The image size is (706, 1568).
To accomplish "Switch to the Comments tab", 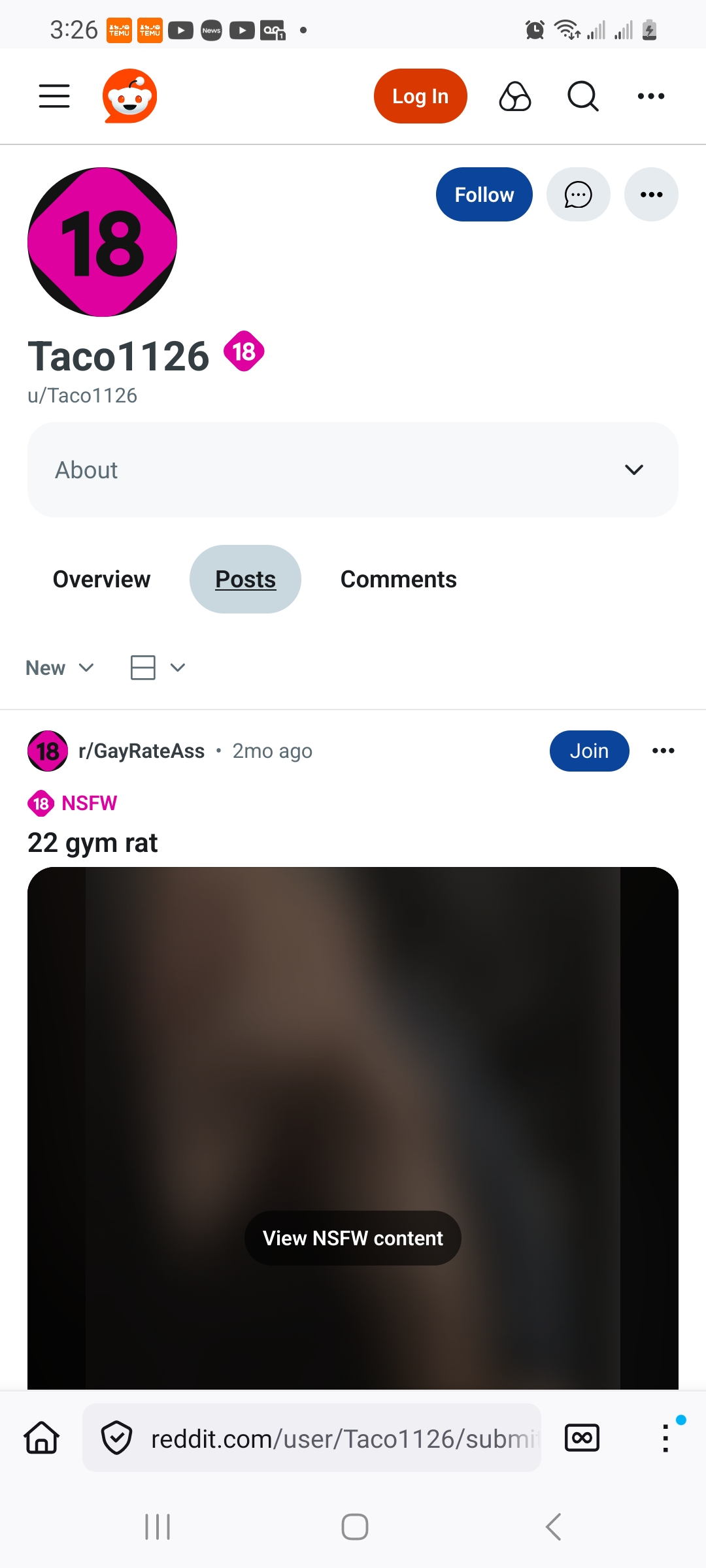I will pyautogui.click(x=398, y=580).
